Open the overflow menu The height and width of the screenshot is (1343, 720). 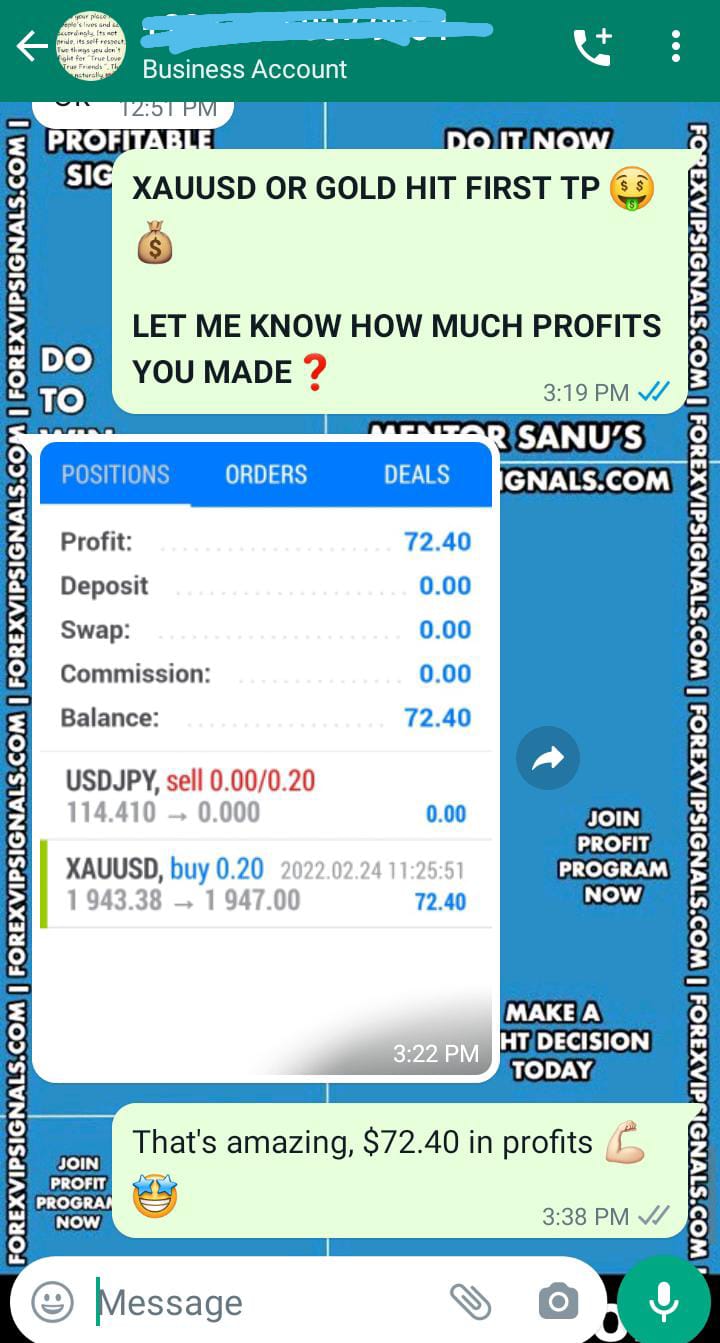(676, 46)
